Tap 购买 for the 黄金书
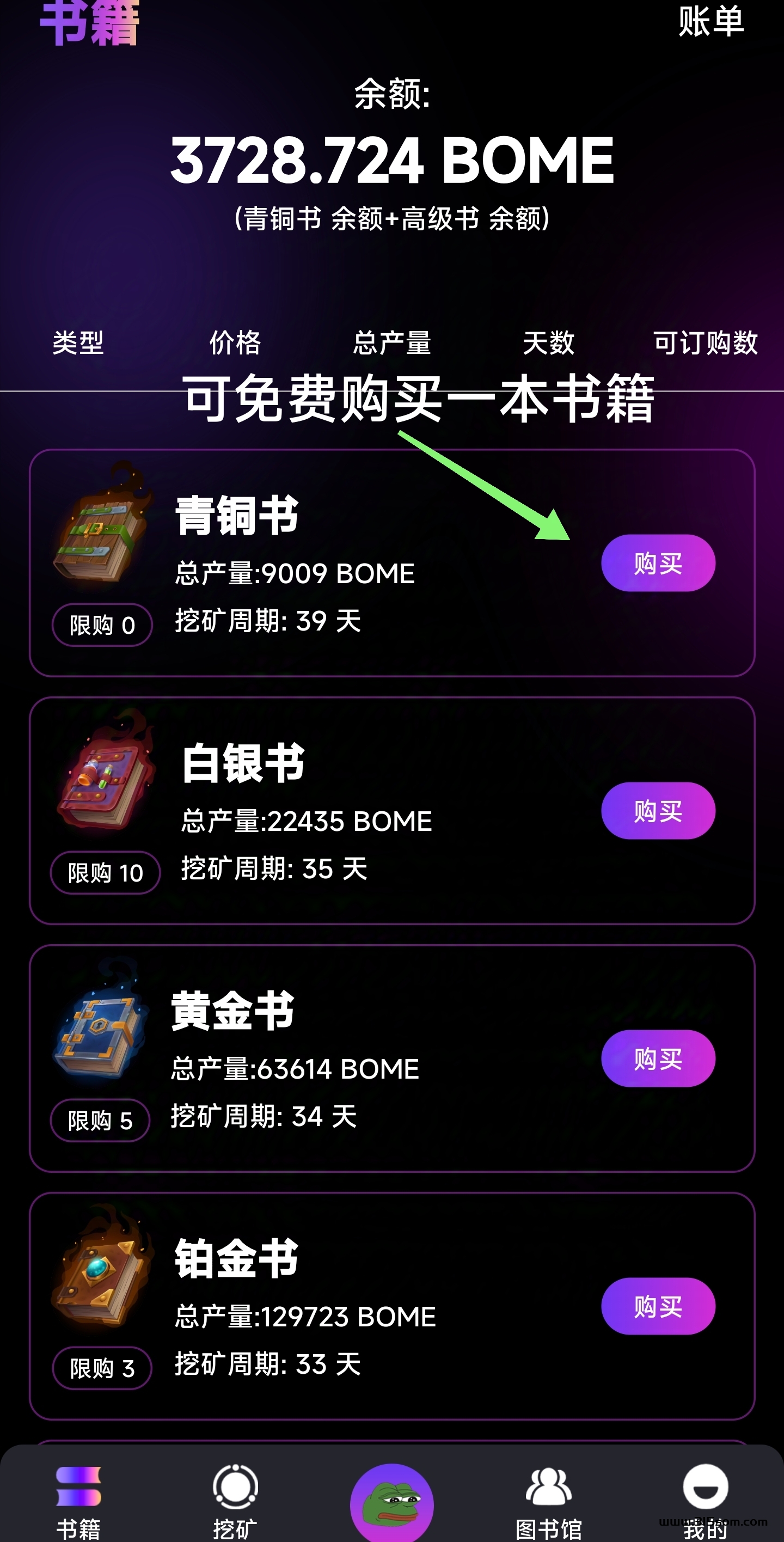Image resolution: width=784 pixels, height=1542 pixels. coord(658,1059)
